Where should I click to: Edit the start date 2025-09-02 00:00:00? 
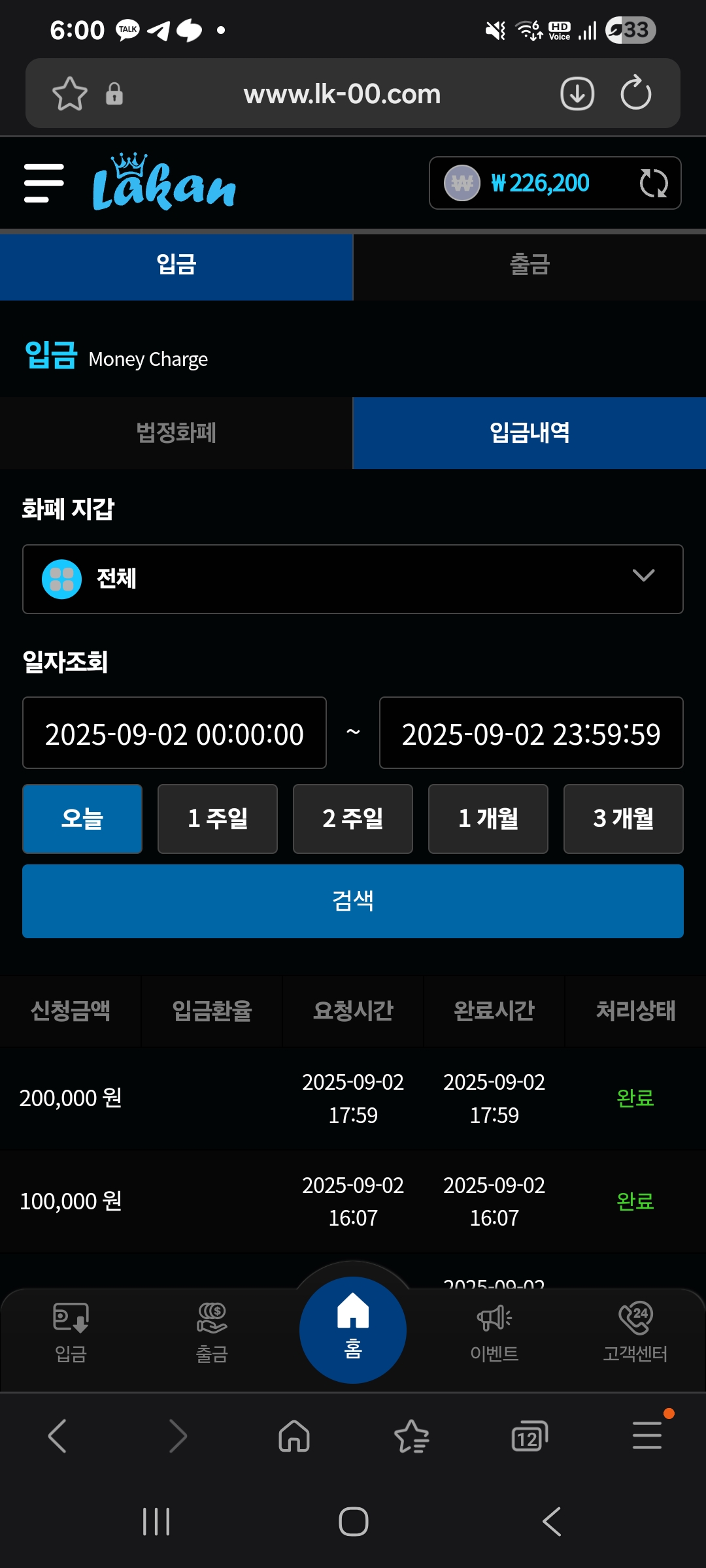[x=175, y=733]
